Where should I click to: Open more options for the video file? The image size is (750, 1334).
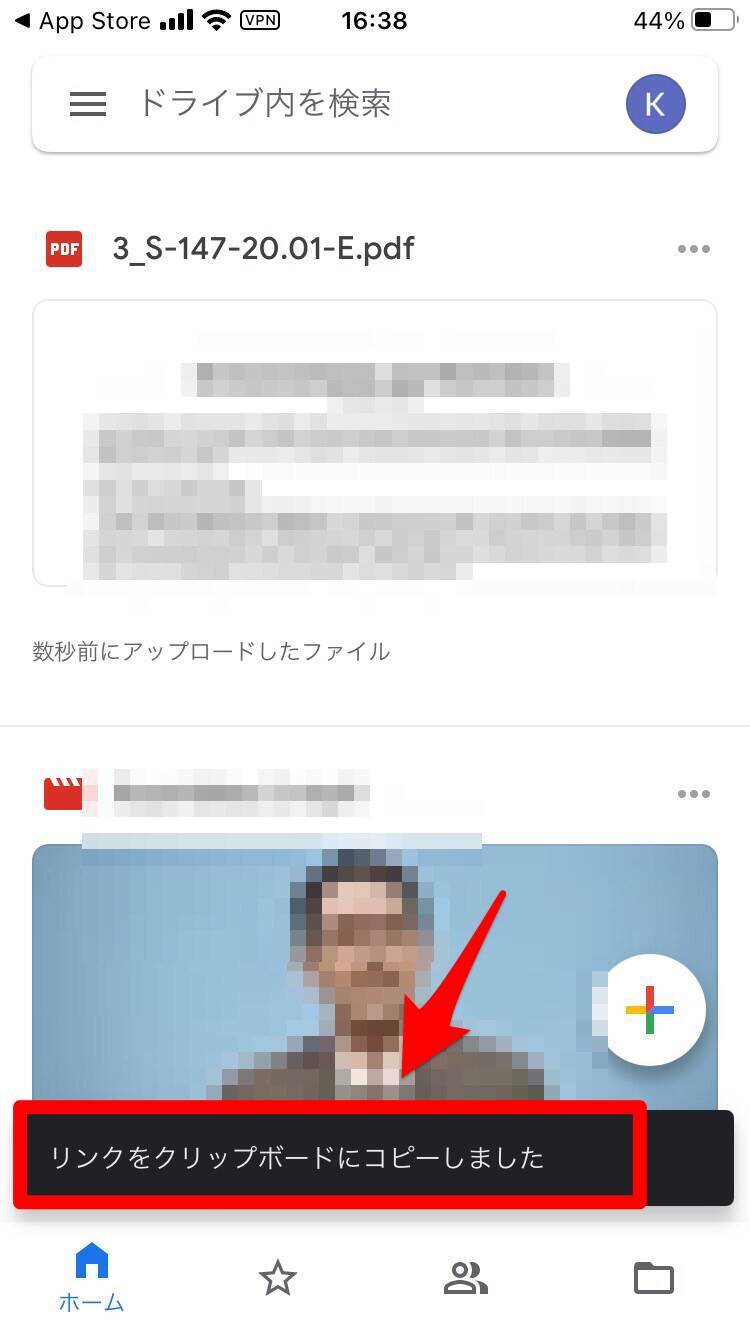pyautogui.click(x=693, y=794)
